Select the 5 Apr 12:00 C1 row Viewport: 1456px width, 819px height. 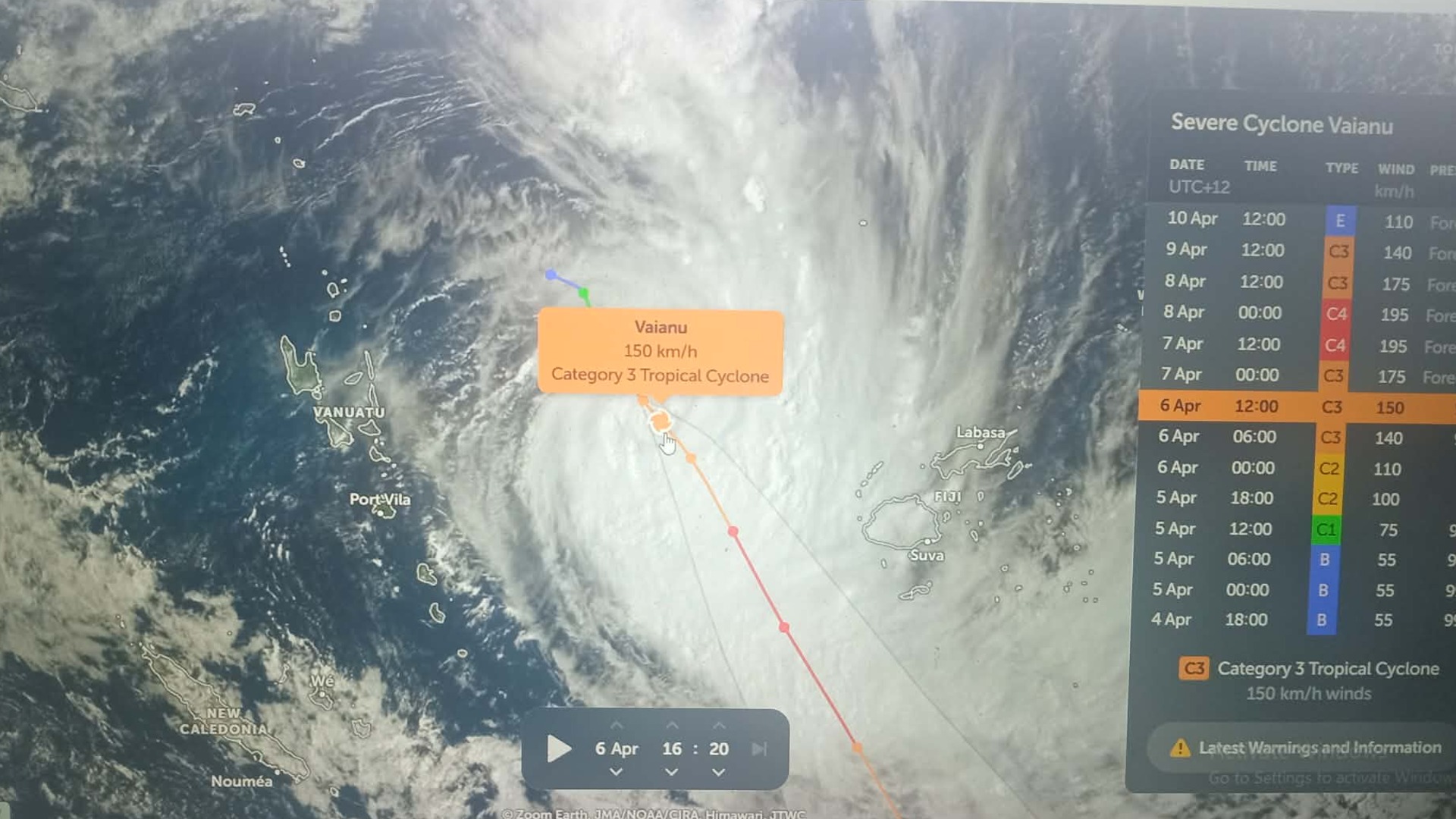tap(1289, 529)
